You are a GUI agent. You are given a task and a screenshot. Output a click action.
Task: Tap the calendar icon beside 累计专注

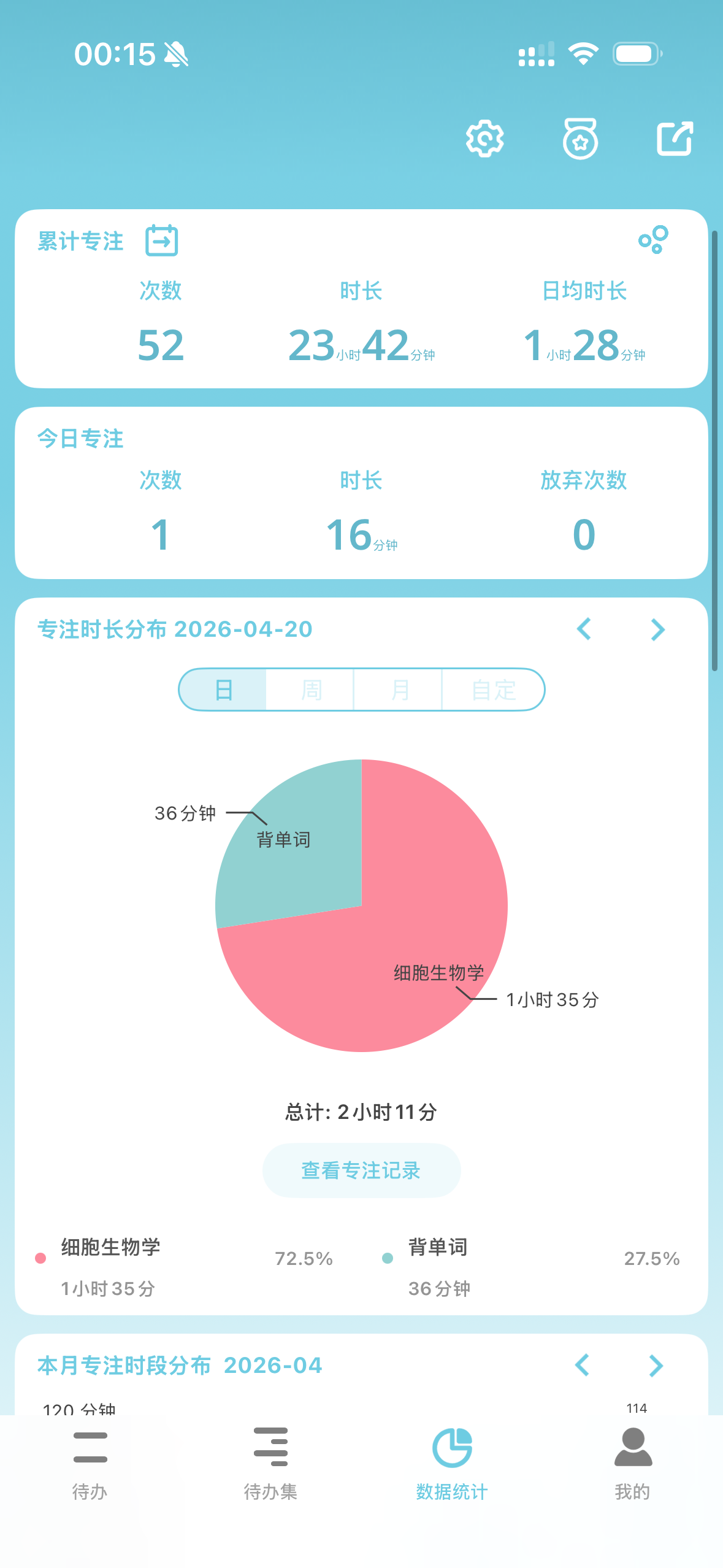click(x=162, y=240)
